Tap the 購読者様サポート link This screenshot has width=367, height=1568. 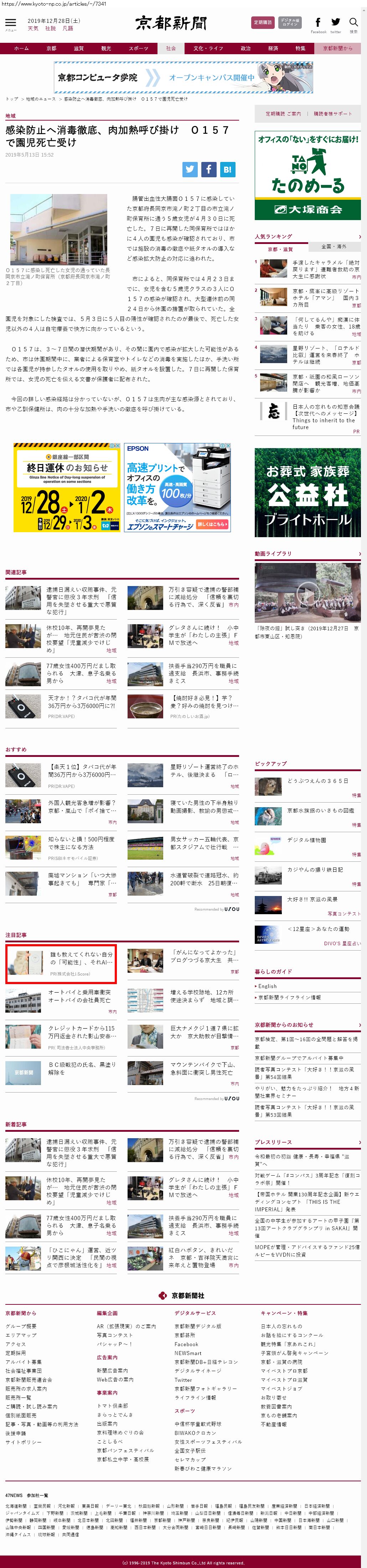point(332,113)
